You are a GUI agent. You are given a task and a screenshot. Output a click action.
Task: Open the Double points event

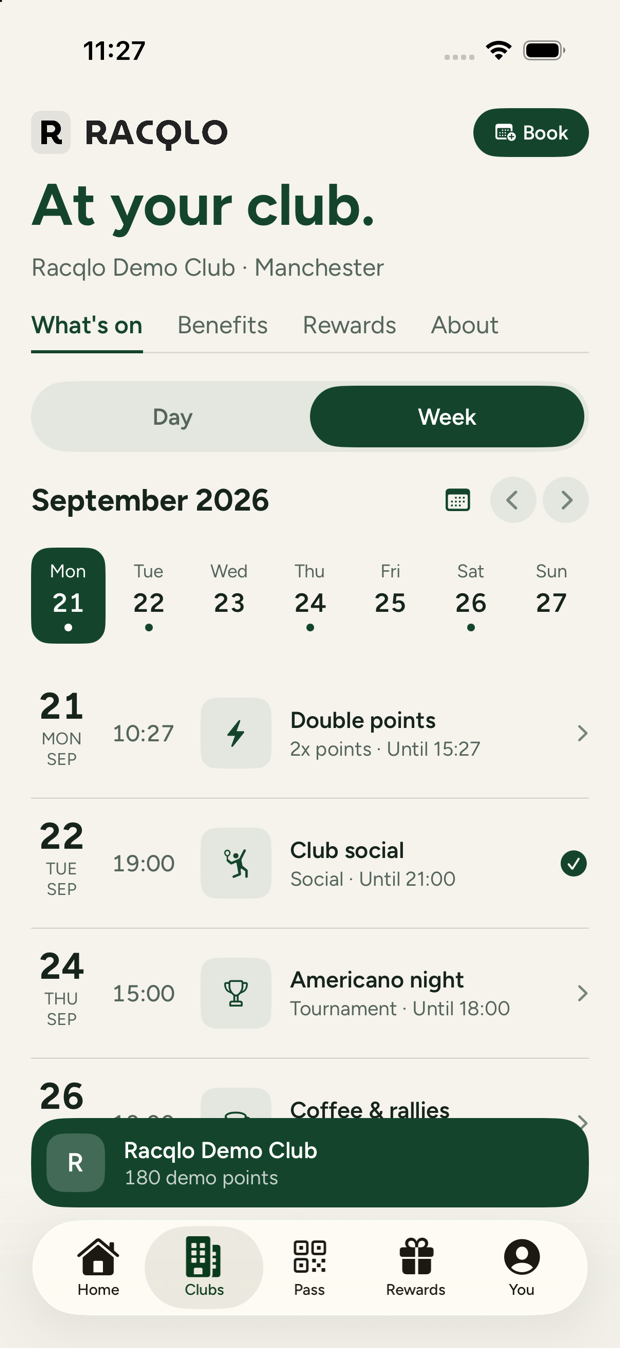(310, 733)
